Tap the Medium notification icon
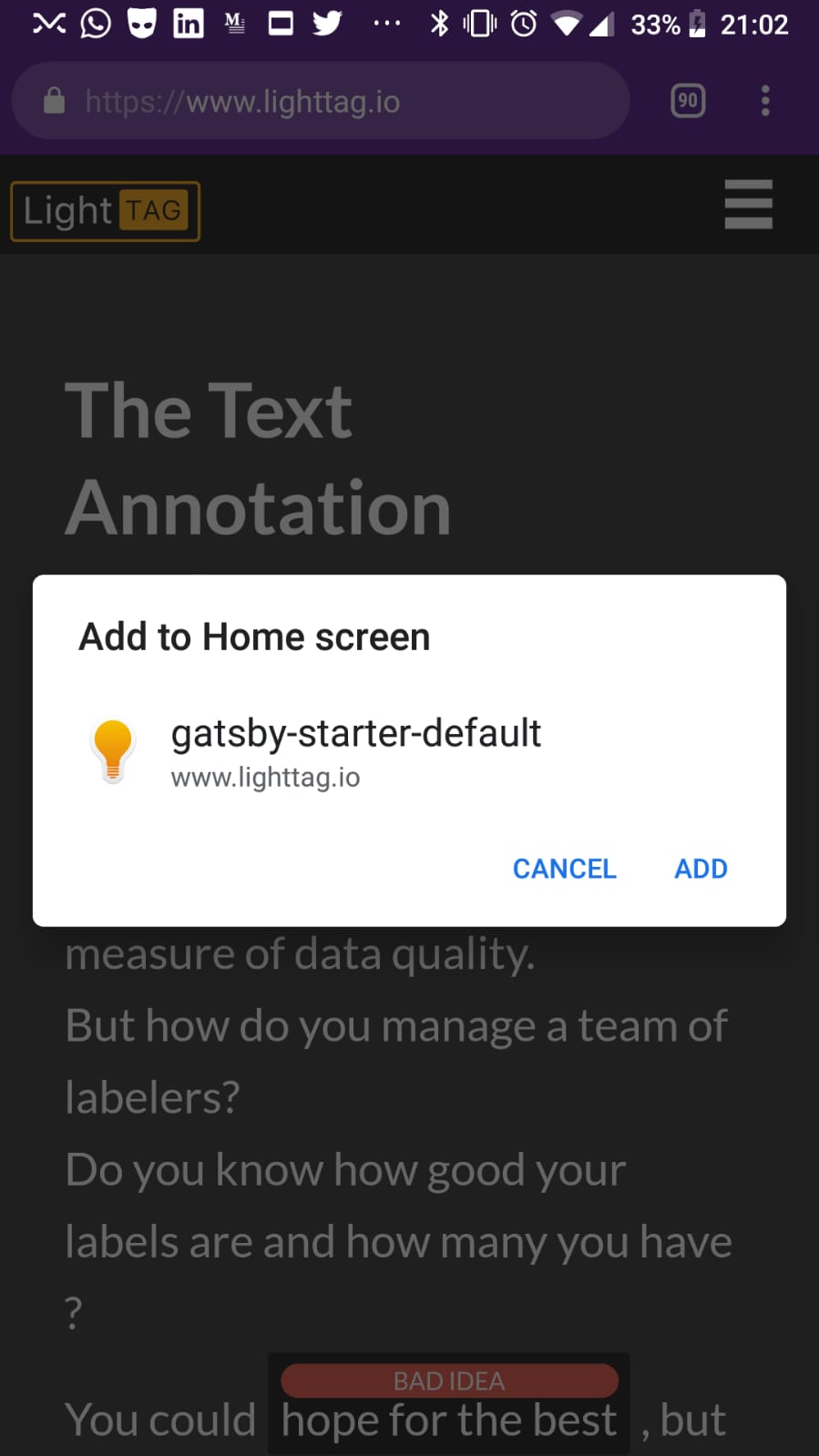This screenshot has width=819, height=1456. point(234,24)
